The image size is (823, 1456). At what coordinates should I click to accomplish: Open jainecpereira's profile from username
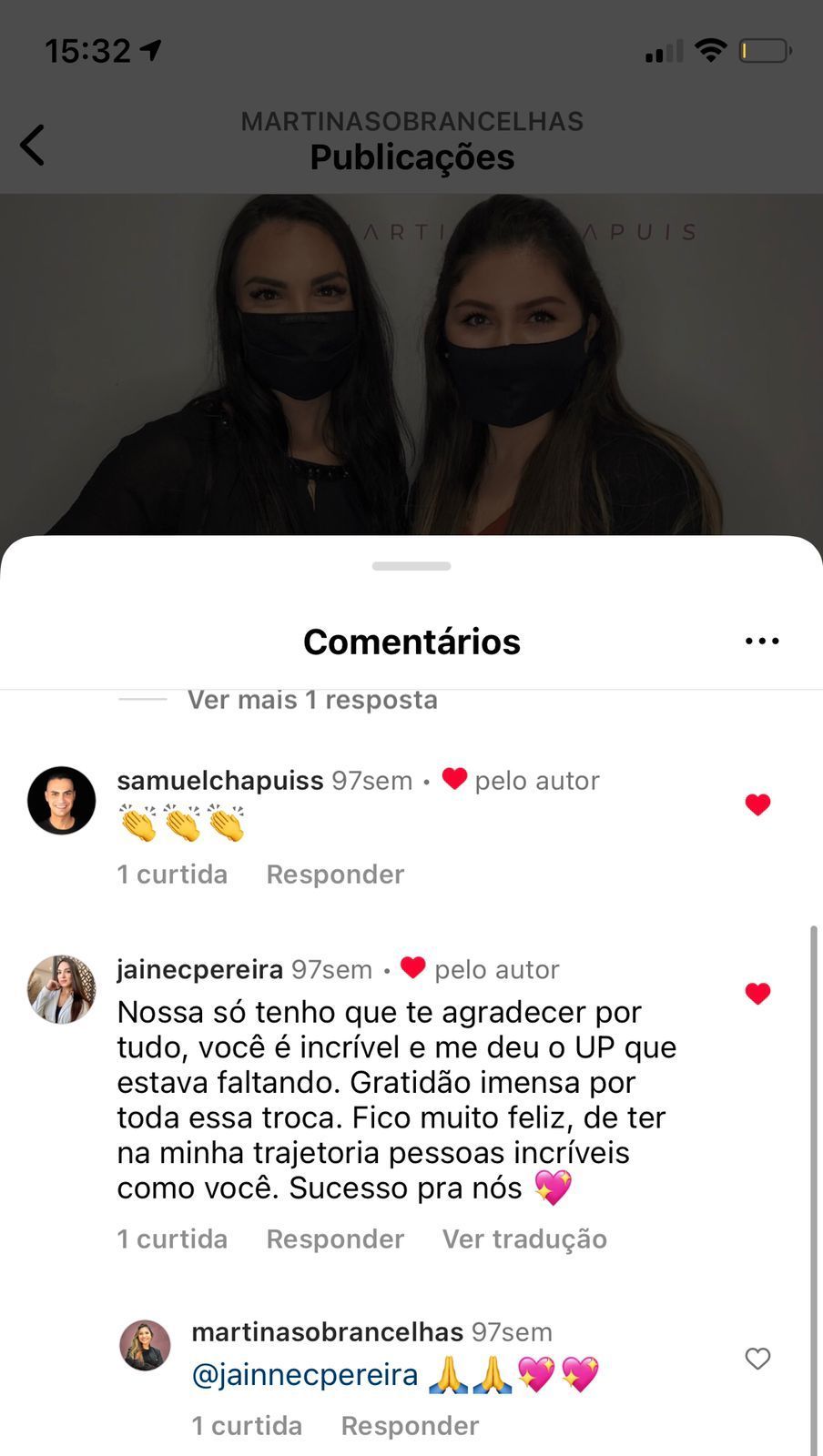click(x=199, y=970)
